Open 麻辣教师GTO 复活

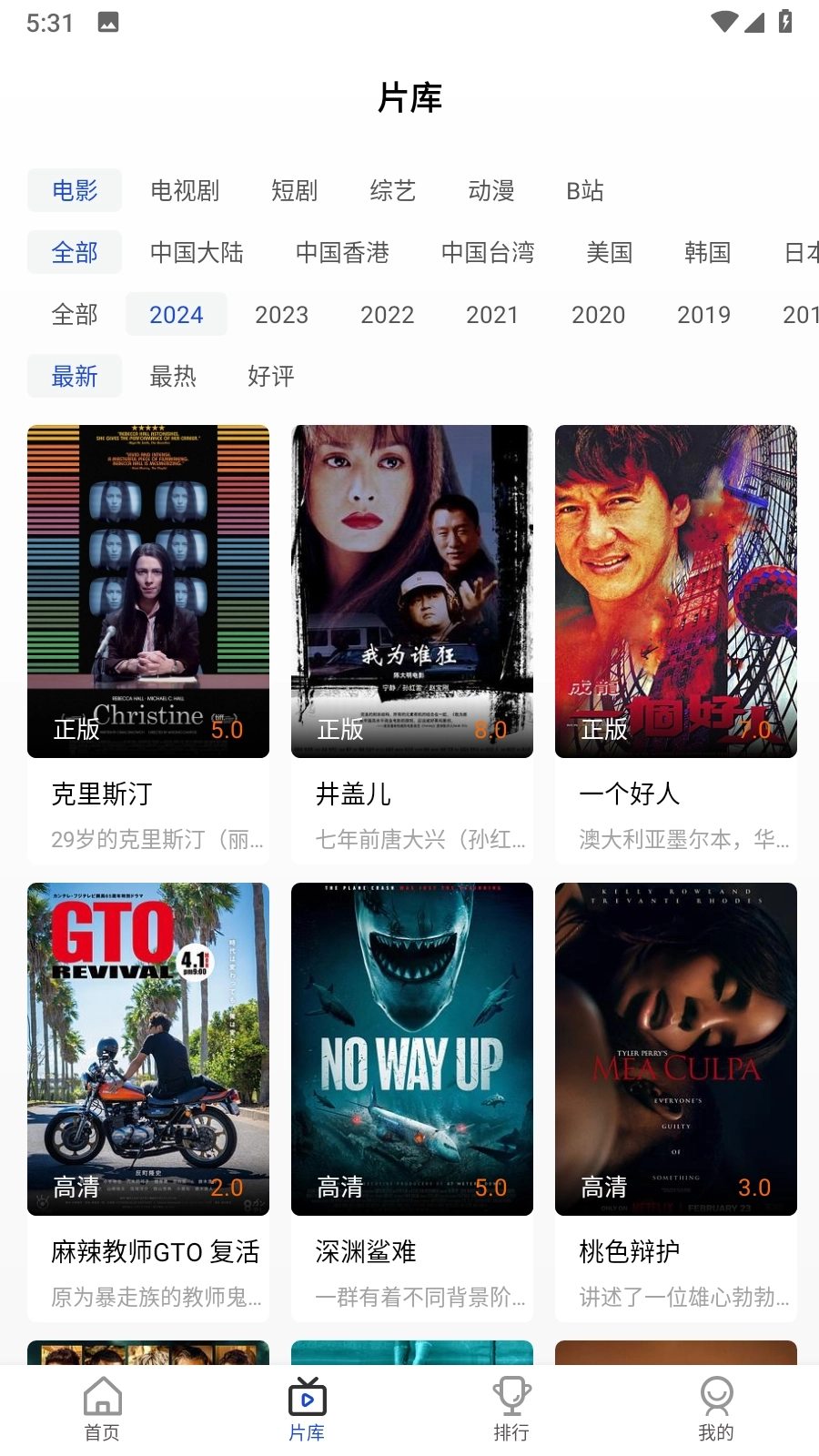pos(148,1049)
